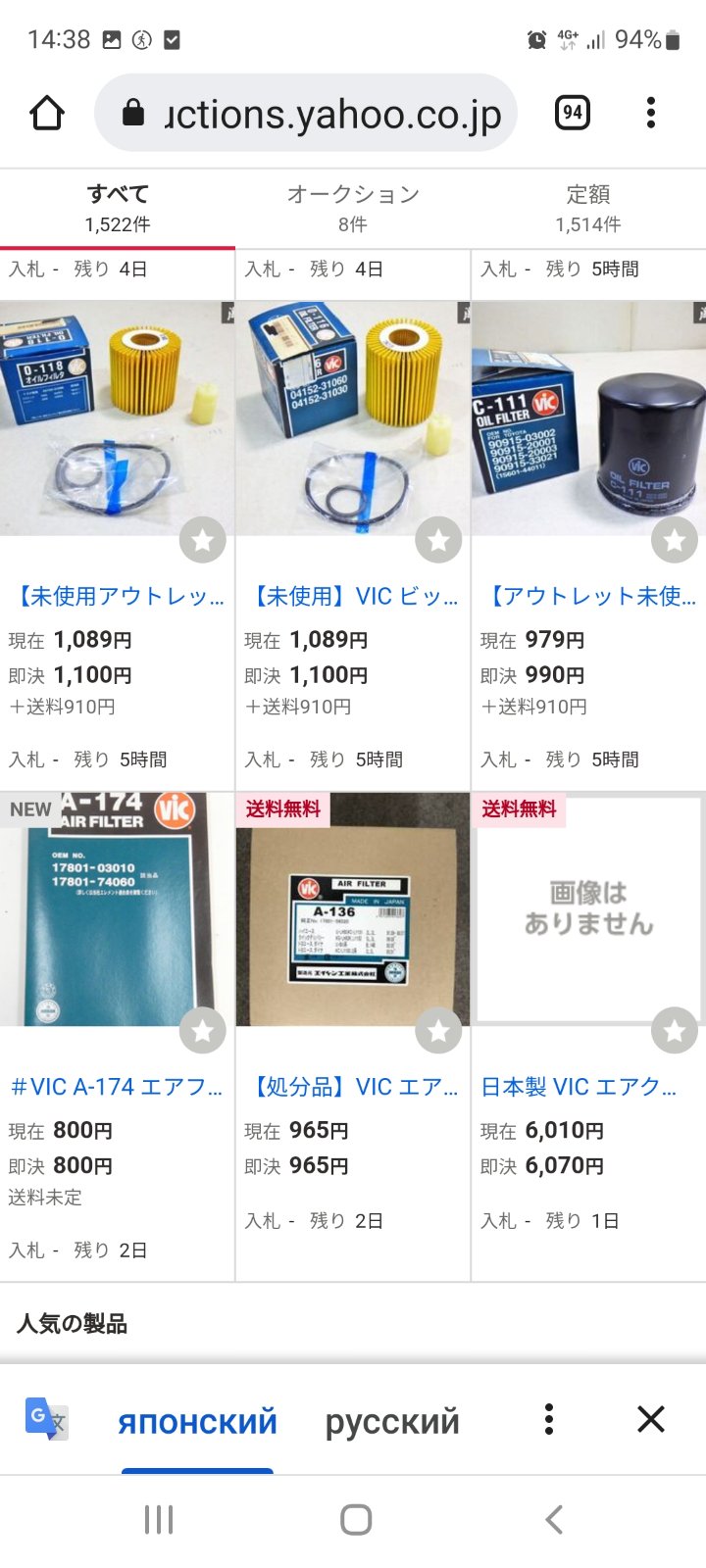Close the translate bar
The width and height of the screenshot is (706, 1568).
tap(651, 1419)
